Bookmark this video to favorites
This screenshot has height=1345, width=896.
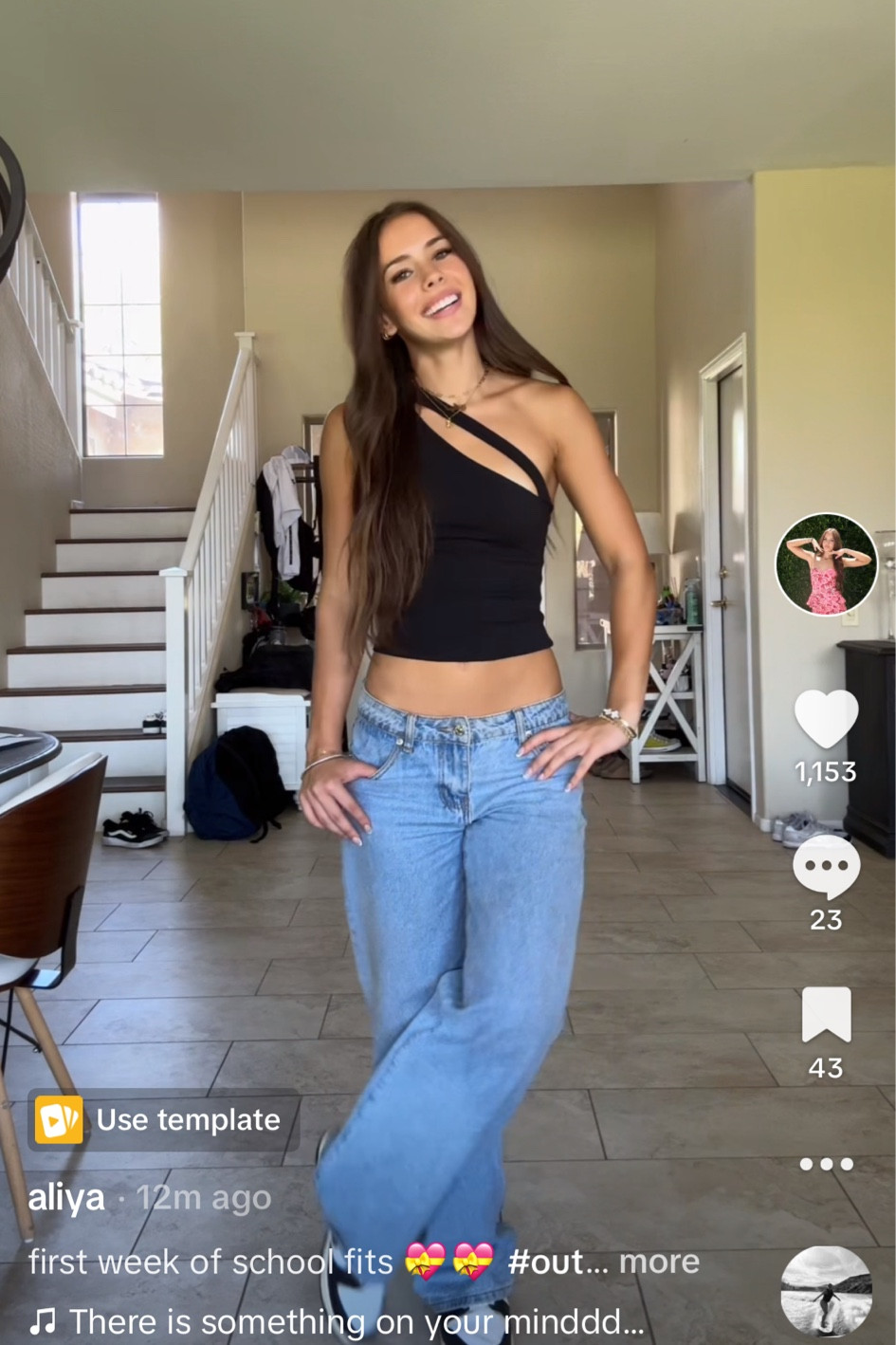coord(825,1015)
